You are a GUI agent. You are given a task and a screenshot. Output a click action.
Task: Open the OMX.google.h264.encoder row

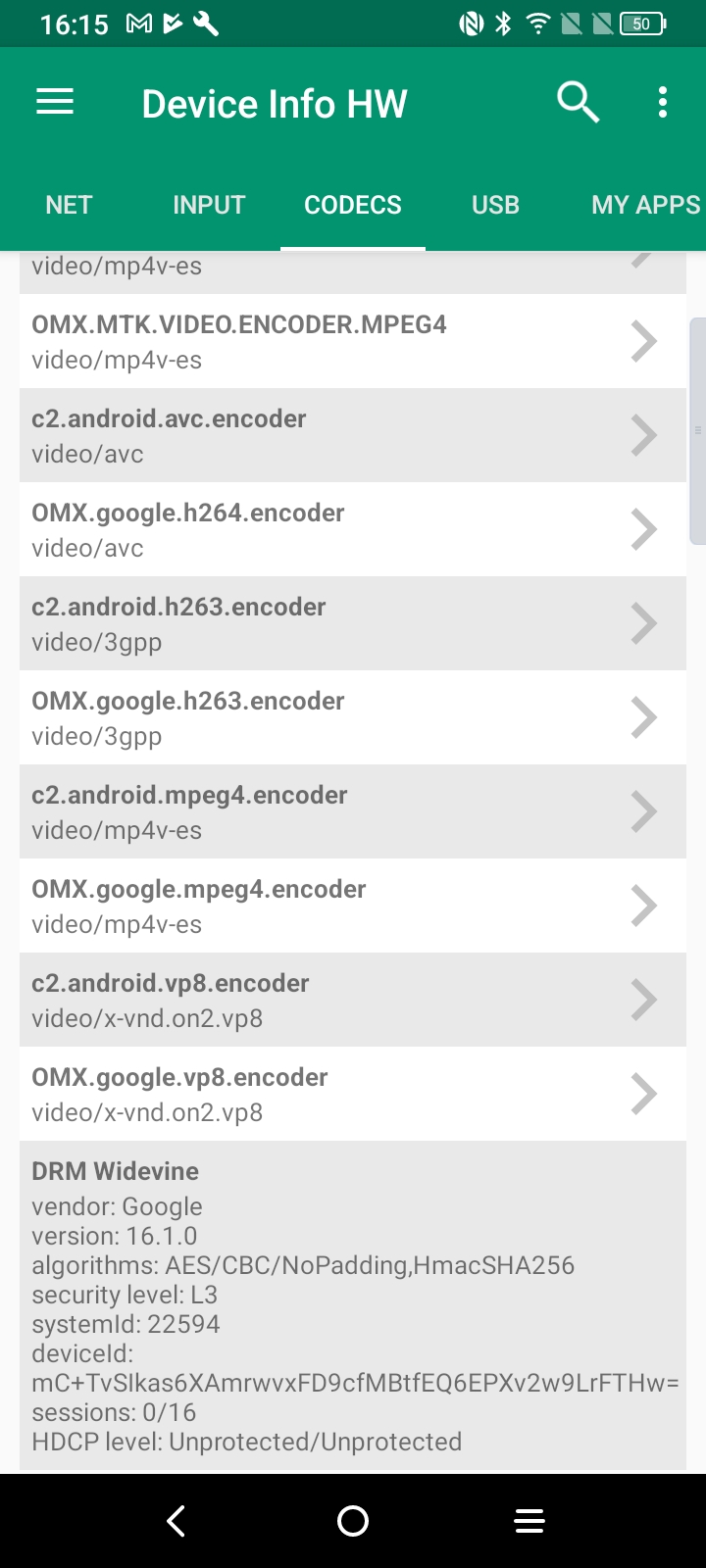click(353, 529)
